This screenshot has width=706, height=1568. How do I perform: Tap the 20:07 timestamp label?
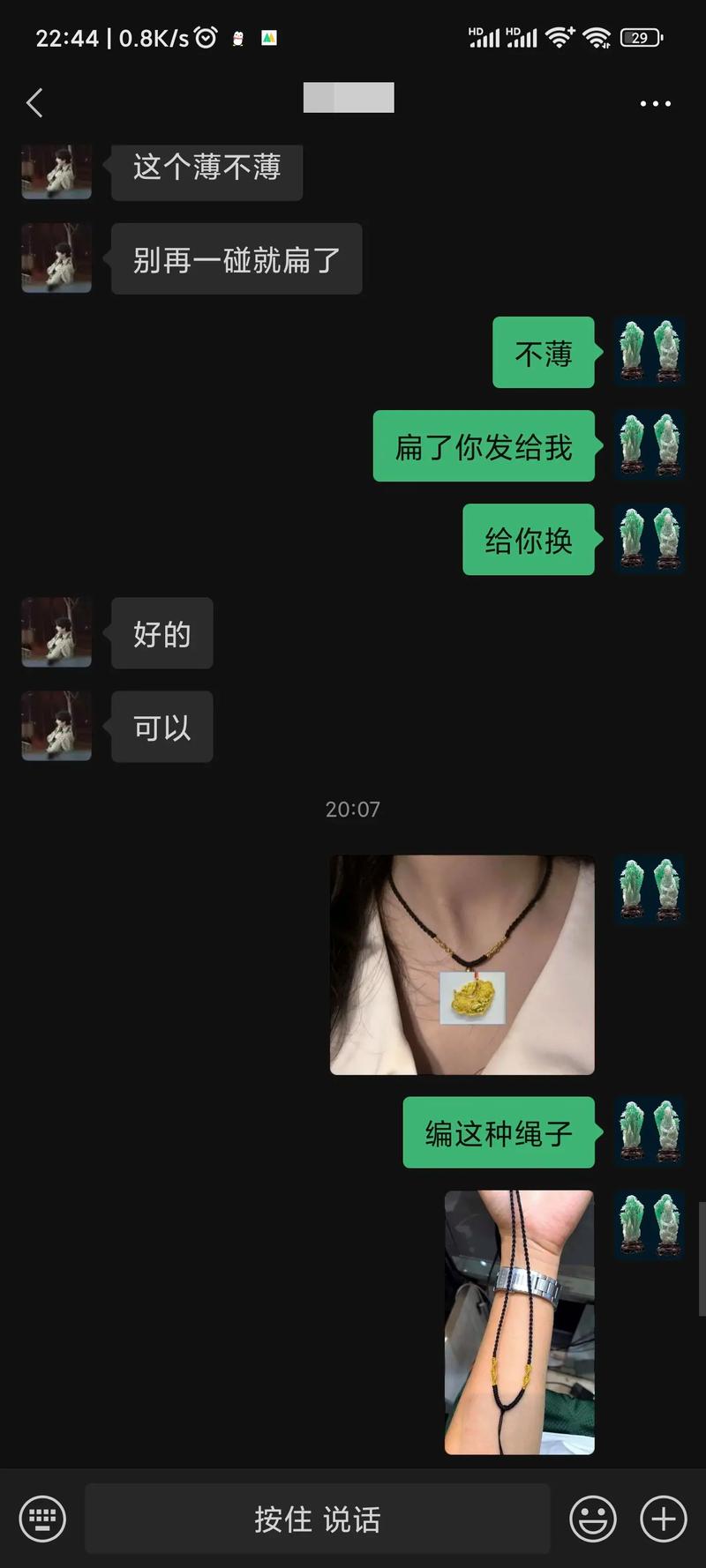point(353,809)
